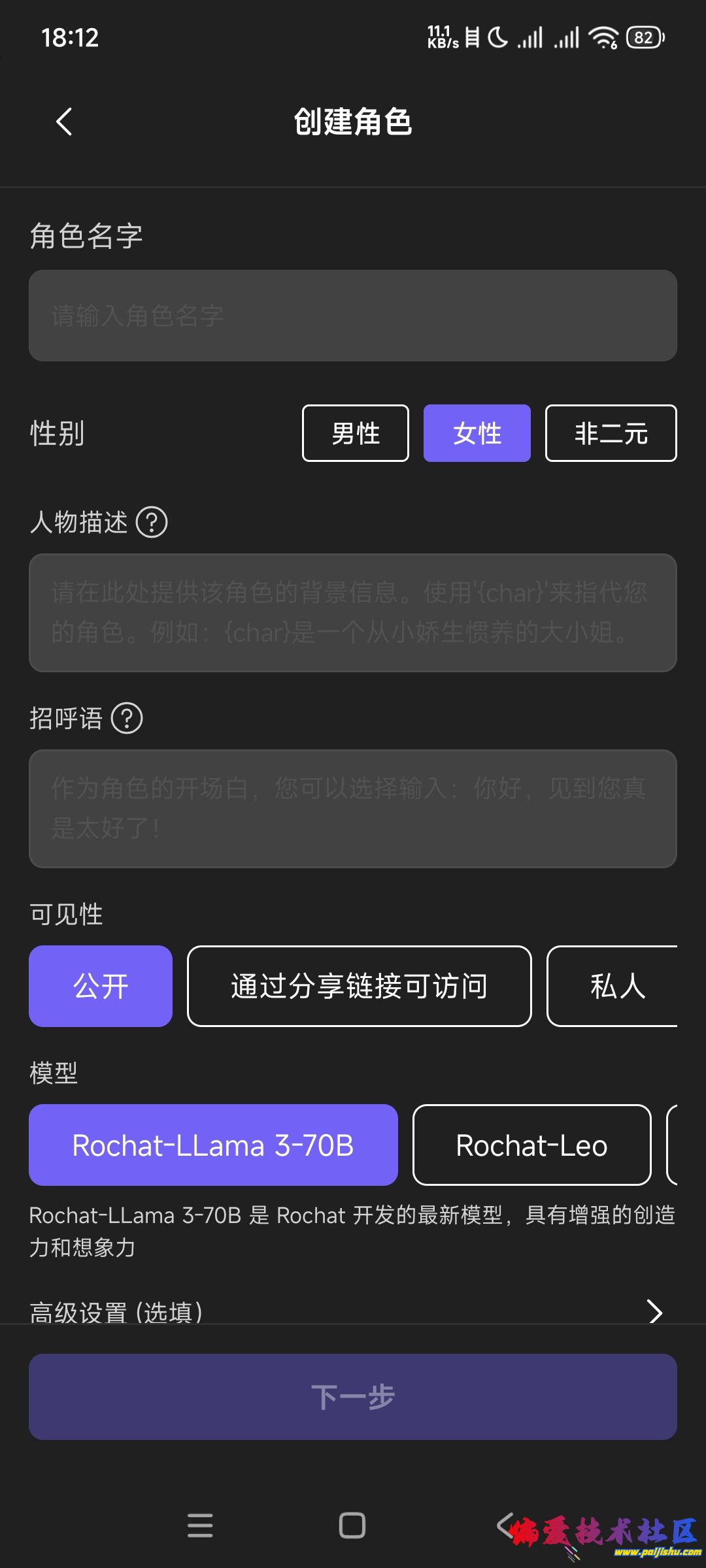
Task: Open the help icon next to 人物描述
Action: coord(152,523)
